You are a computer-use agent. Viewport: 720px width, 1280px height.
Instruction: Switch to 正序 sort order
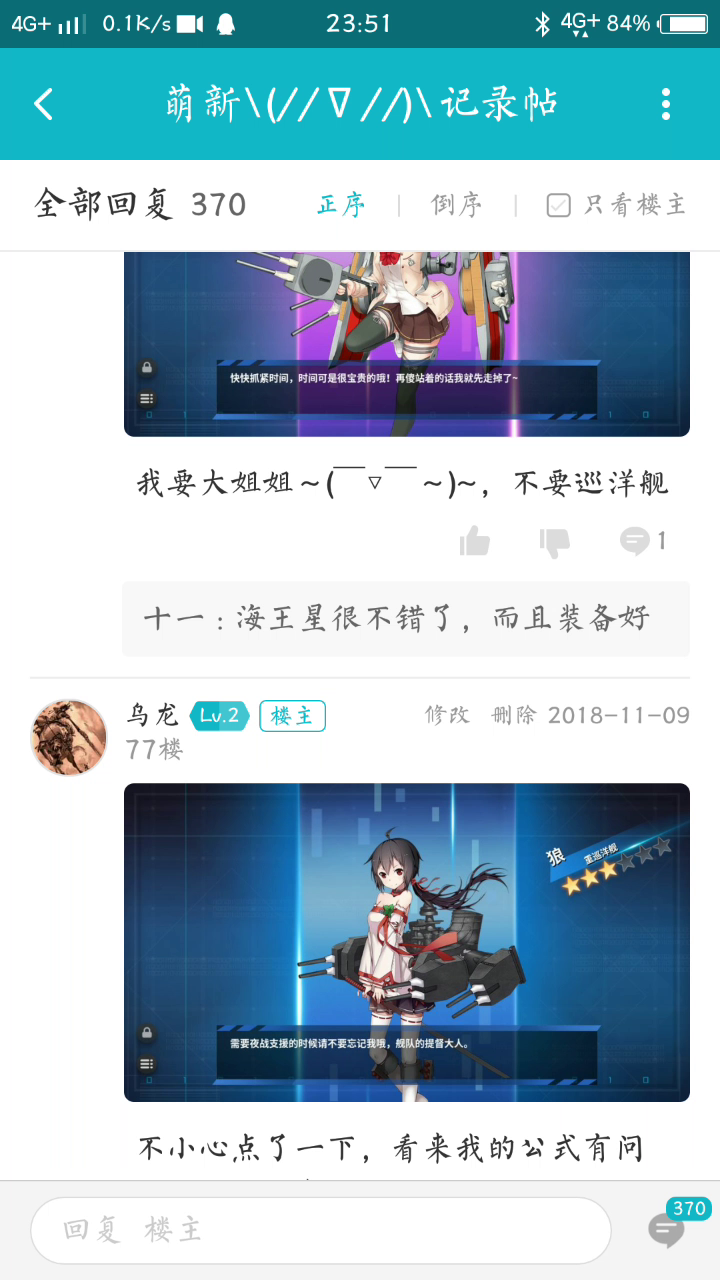pos(341,205)
